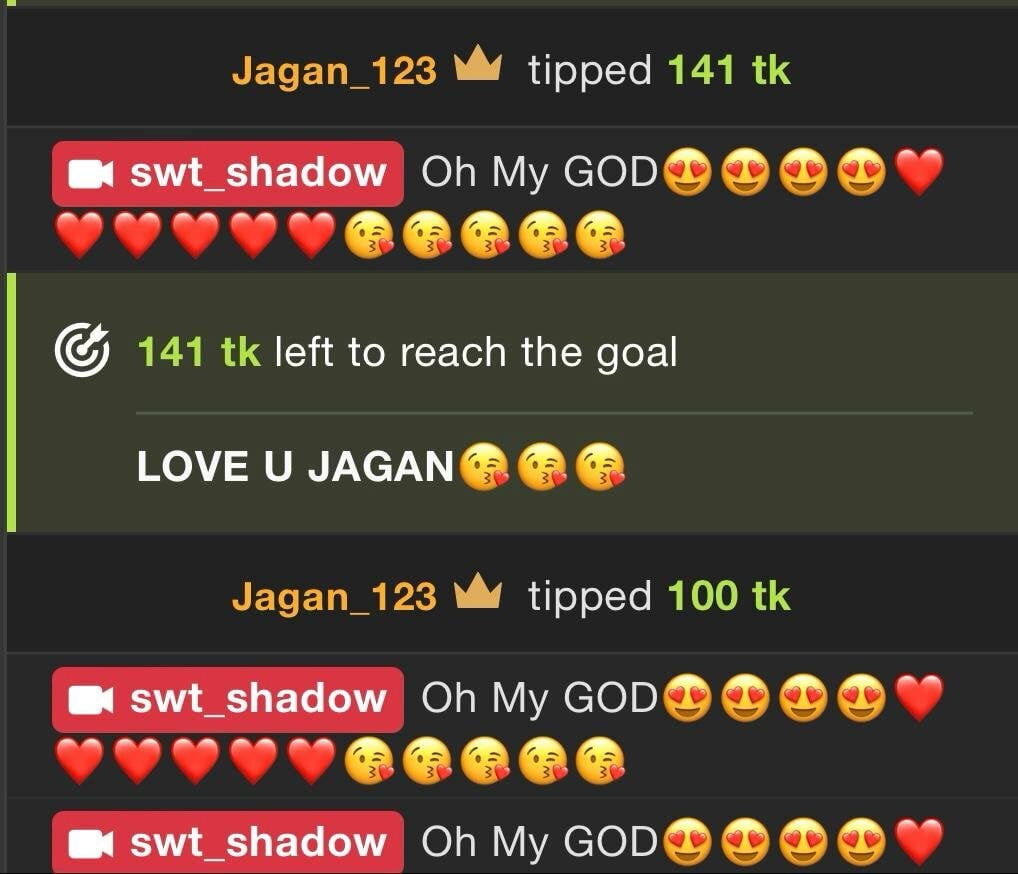Open Jagan_123's profile from the 141 tk tip
The width and height of the screenshot is (1018, 874).
pyautogui.click(x=334, y=71)
